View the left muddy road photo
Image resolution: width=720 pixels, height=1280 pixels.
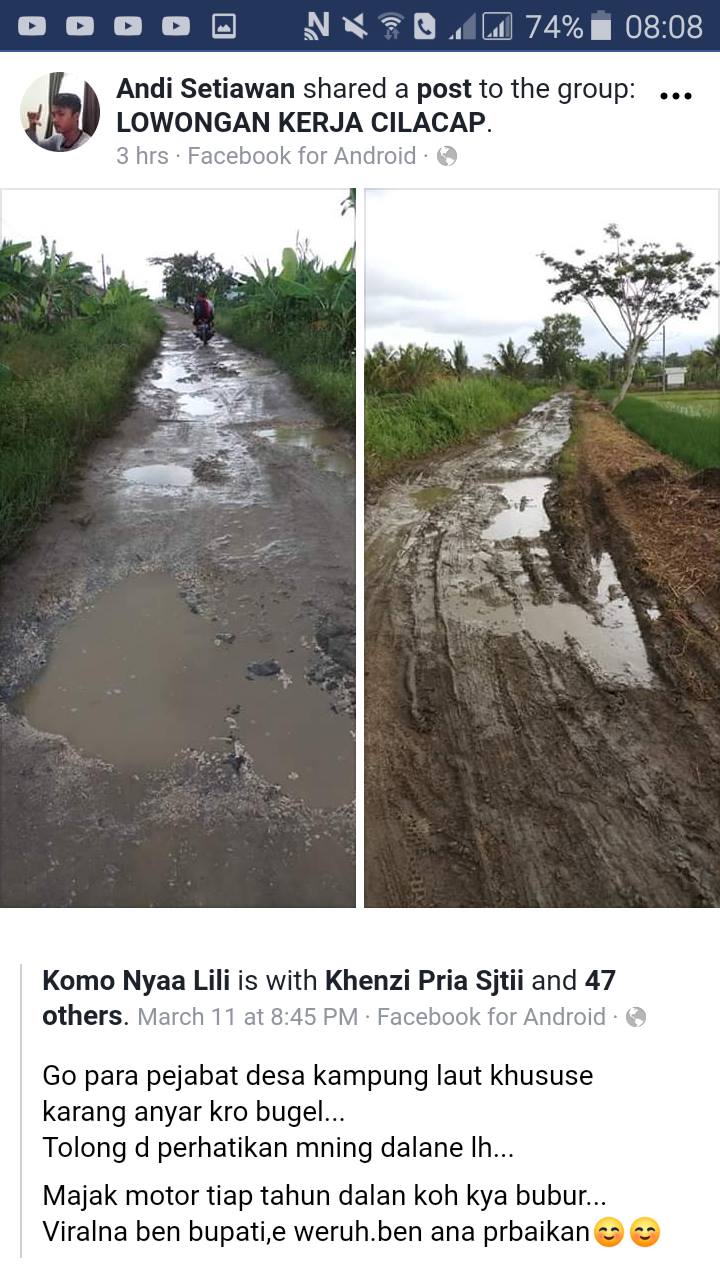click(x=178, y=548)
